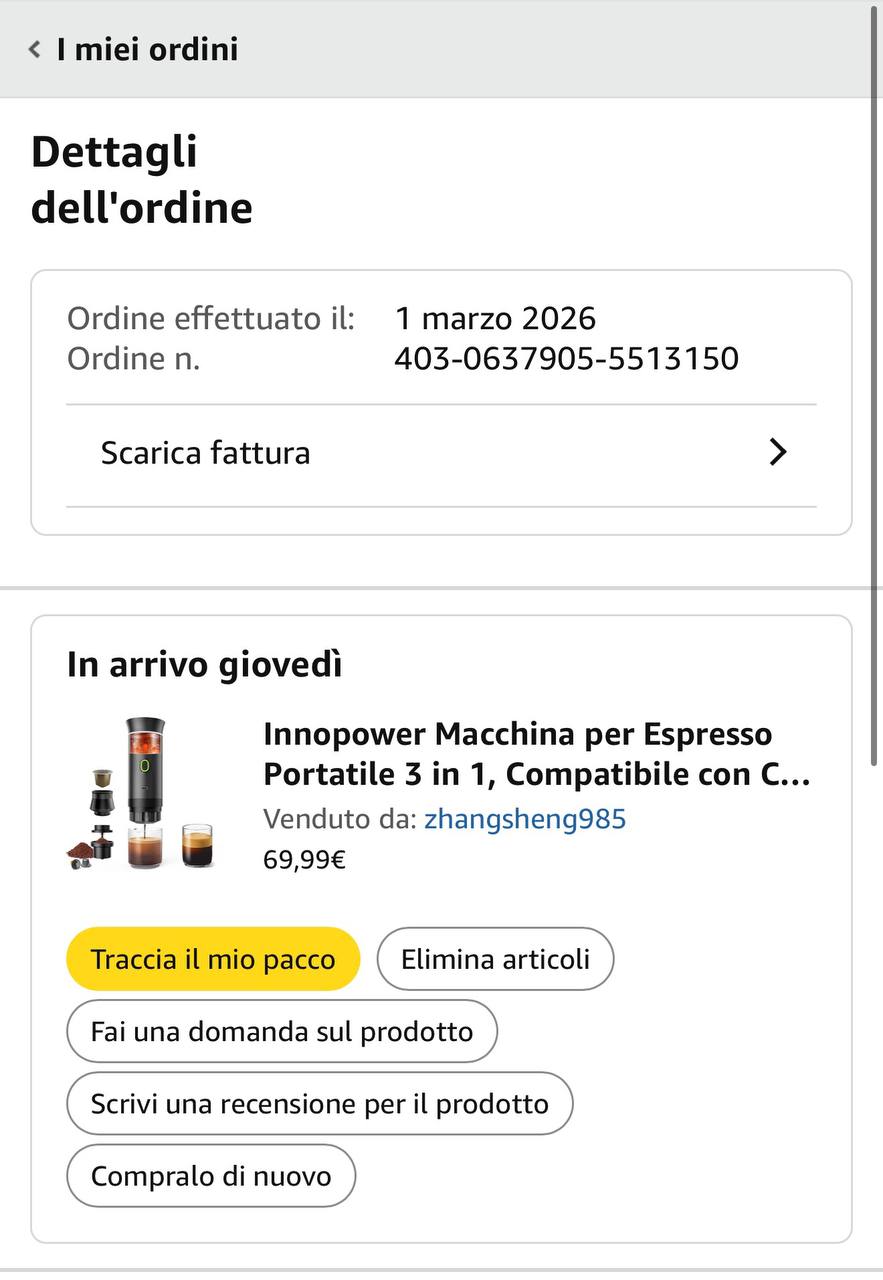
Task: Open Scrivi una recensione per il prodotto
Action: pos(319,1103)
